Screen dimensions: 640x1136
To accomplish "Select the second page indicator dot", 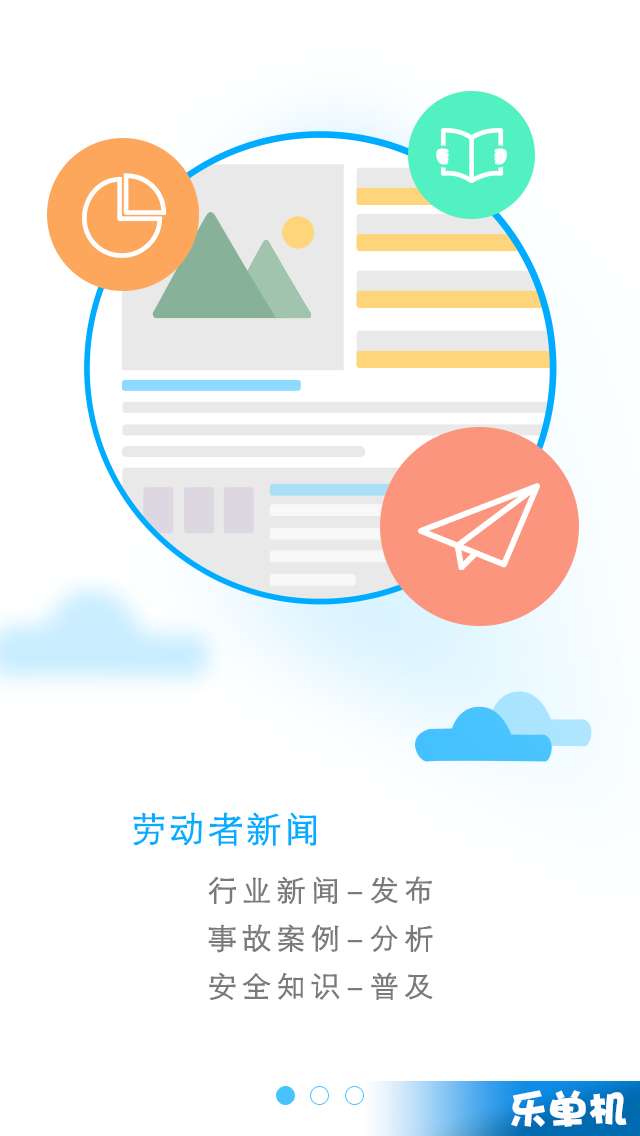I will (x=319, y=1095).
